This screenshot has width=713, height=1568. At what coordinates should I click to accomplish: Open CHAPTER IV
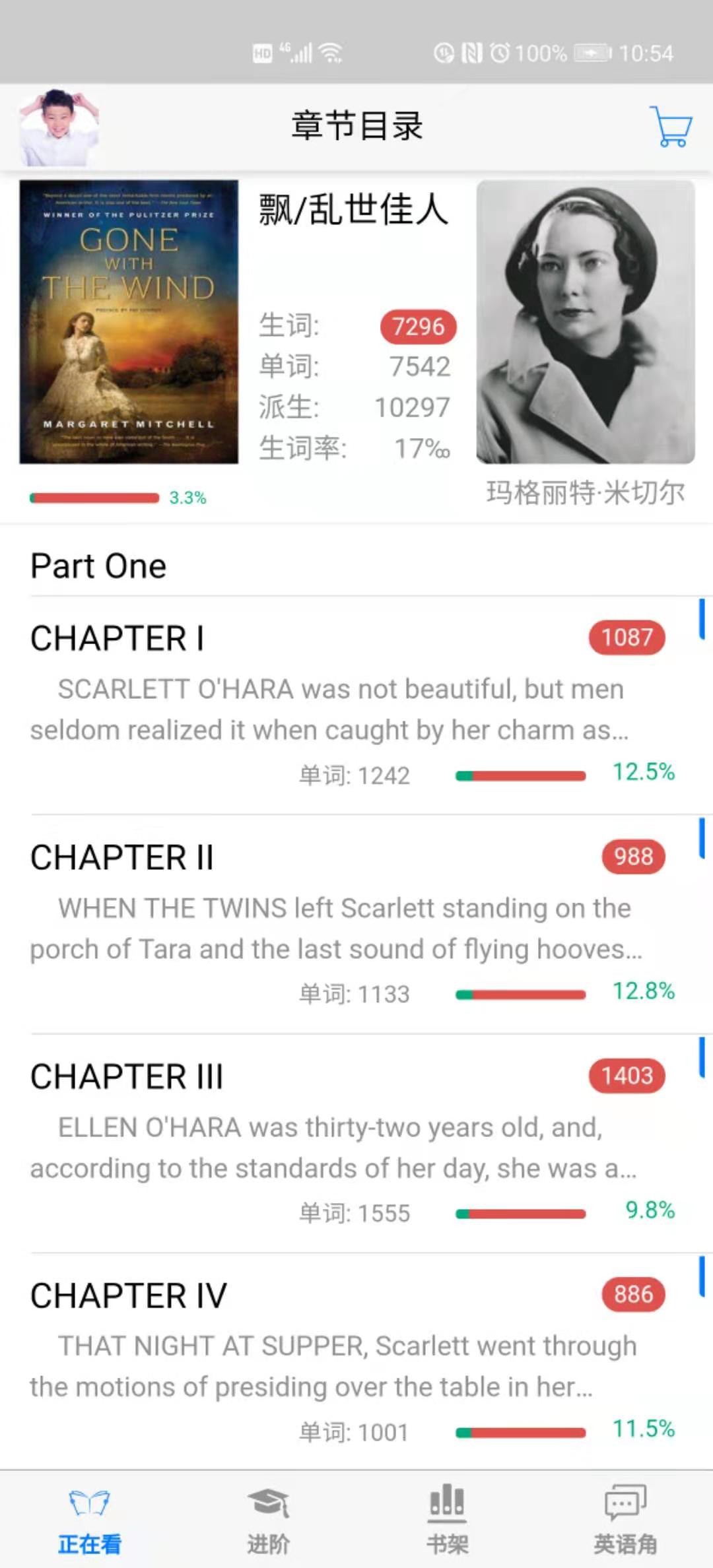[x=129, y=1295]
